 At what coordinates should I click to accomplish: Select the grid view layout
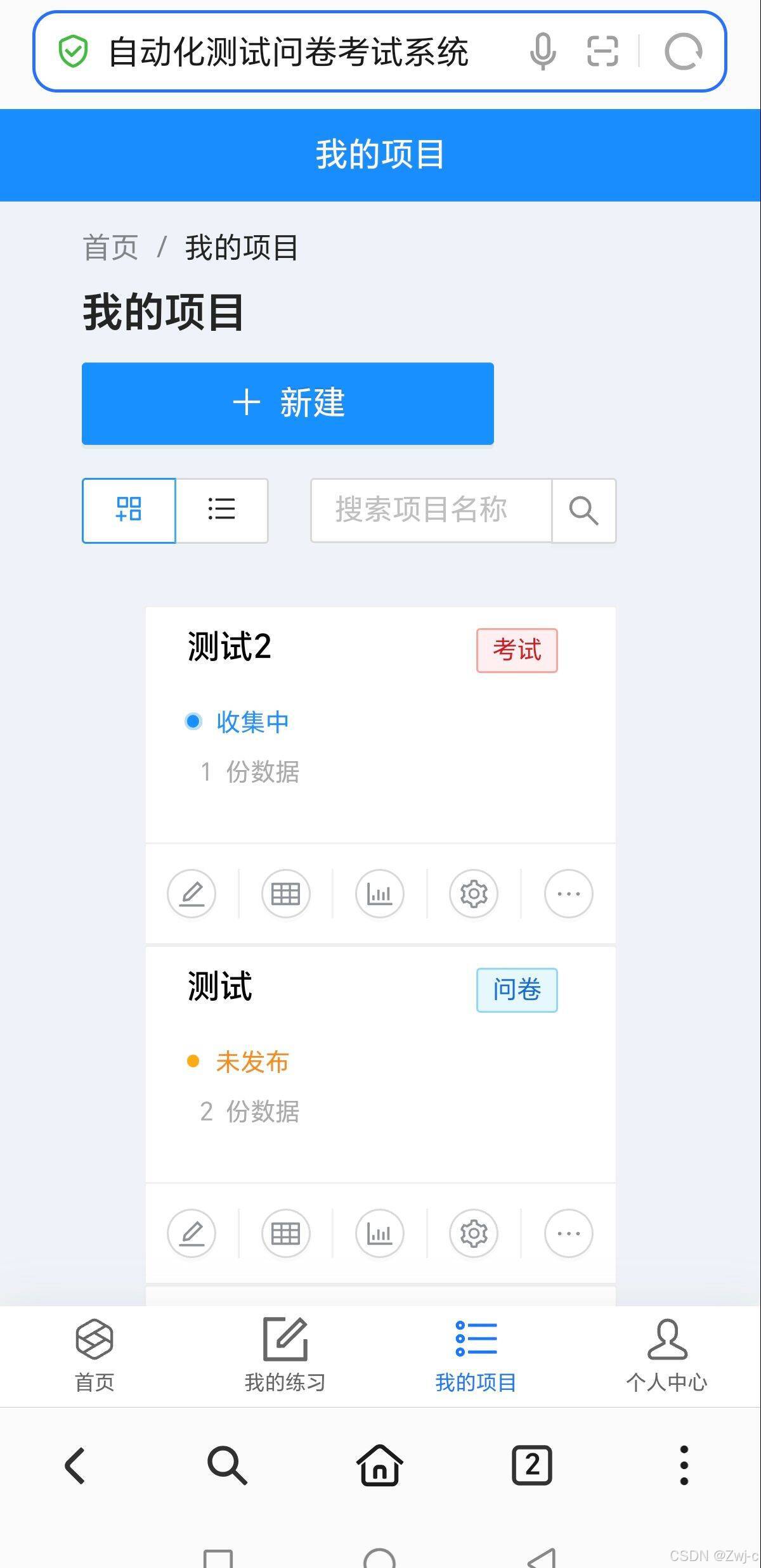pos(129,510)
